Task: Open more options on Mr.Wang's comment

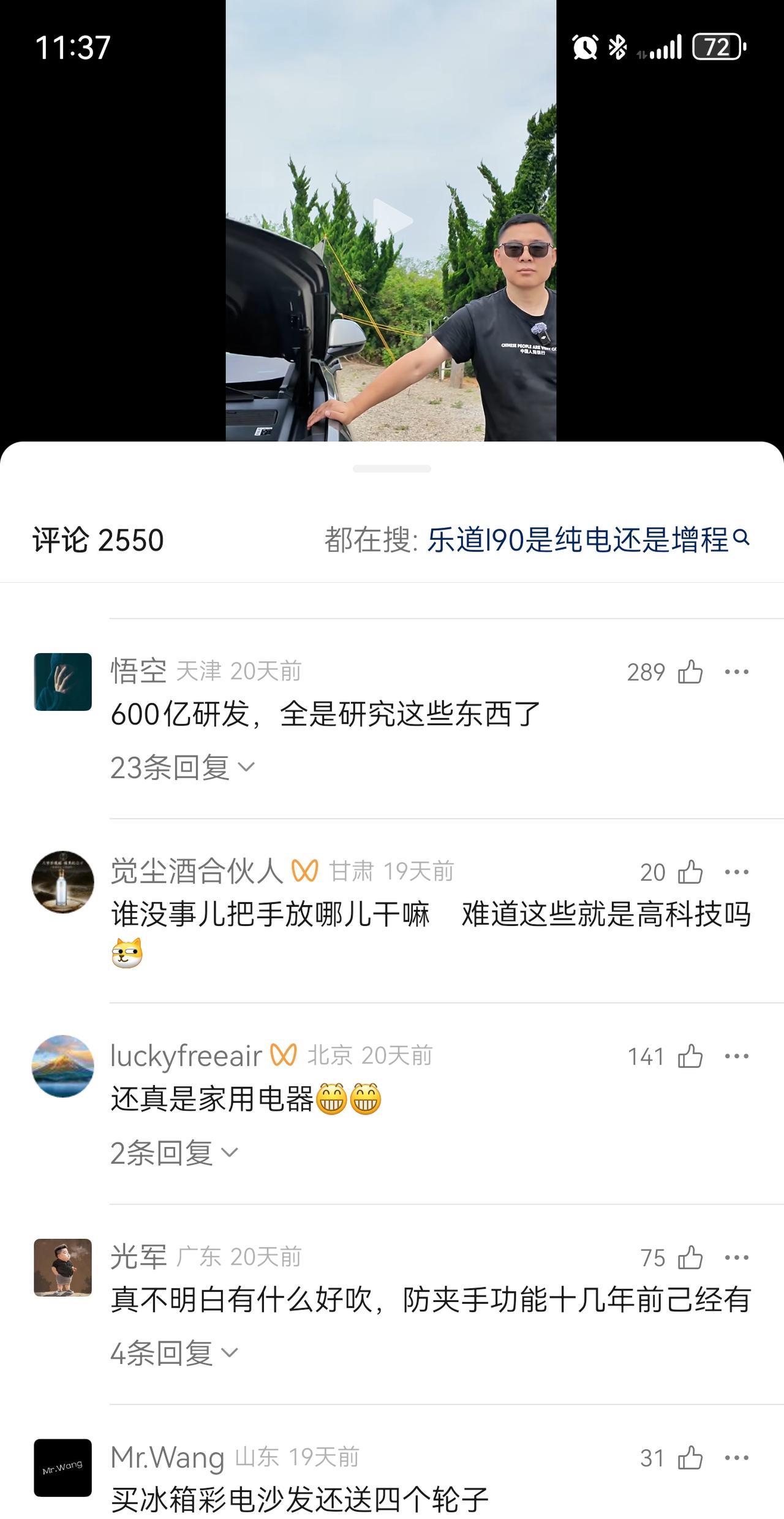Action: [x=736, y=1458]
